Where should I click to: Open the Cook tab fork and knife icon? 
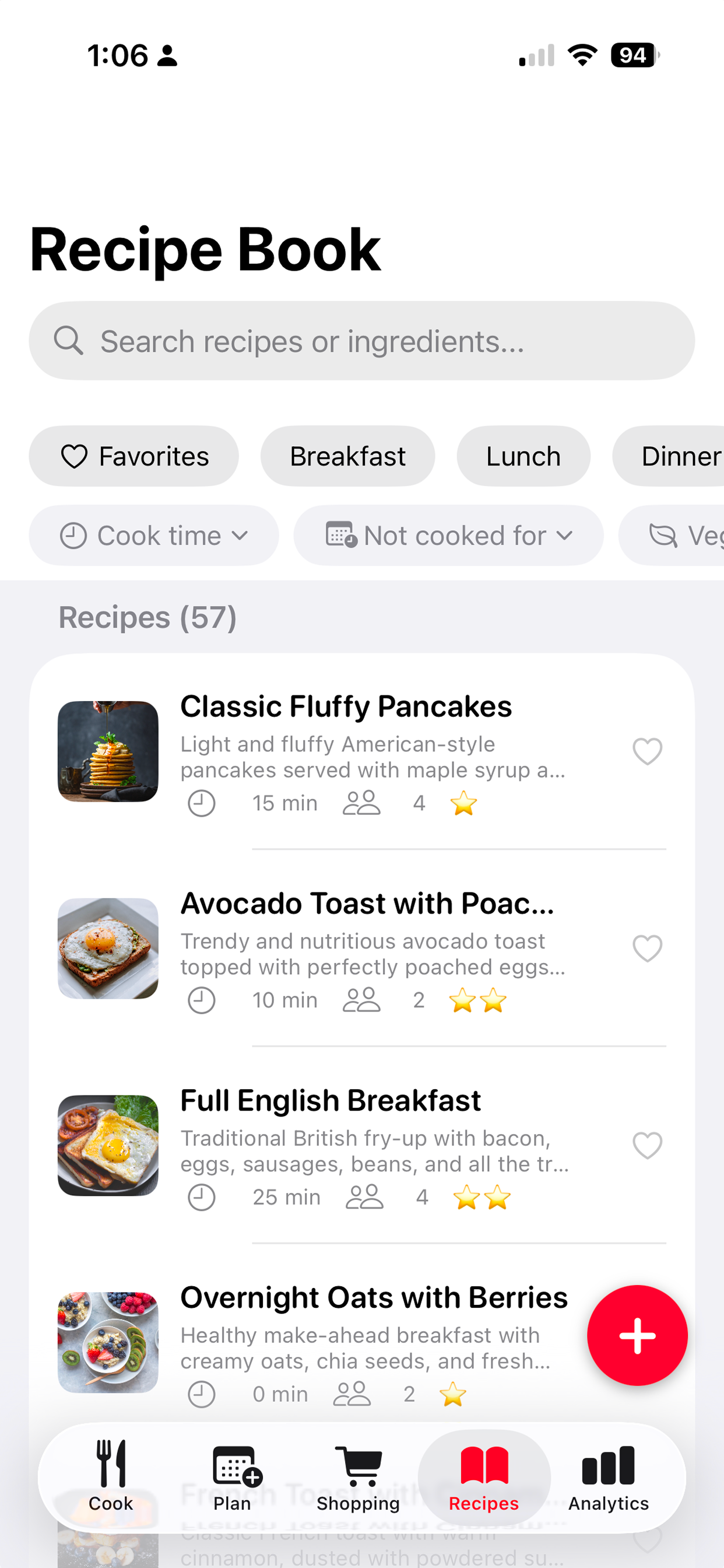(110, 1473)
